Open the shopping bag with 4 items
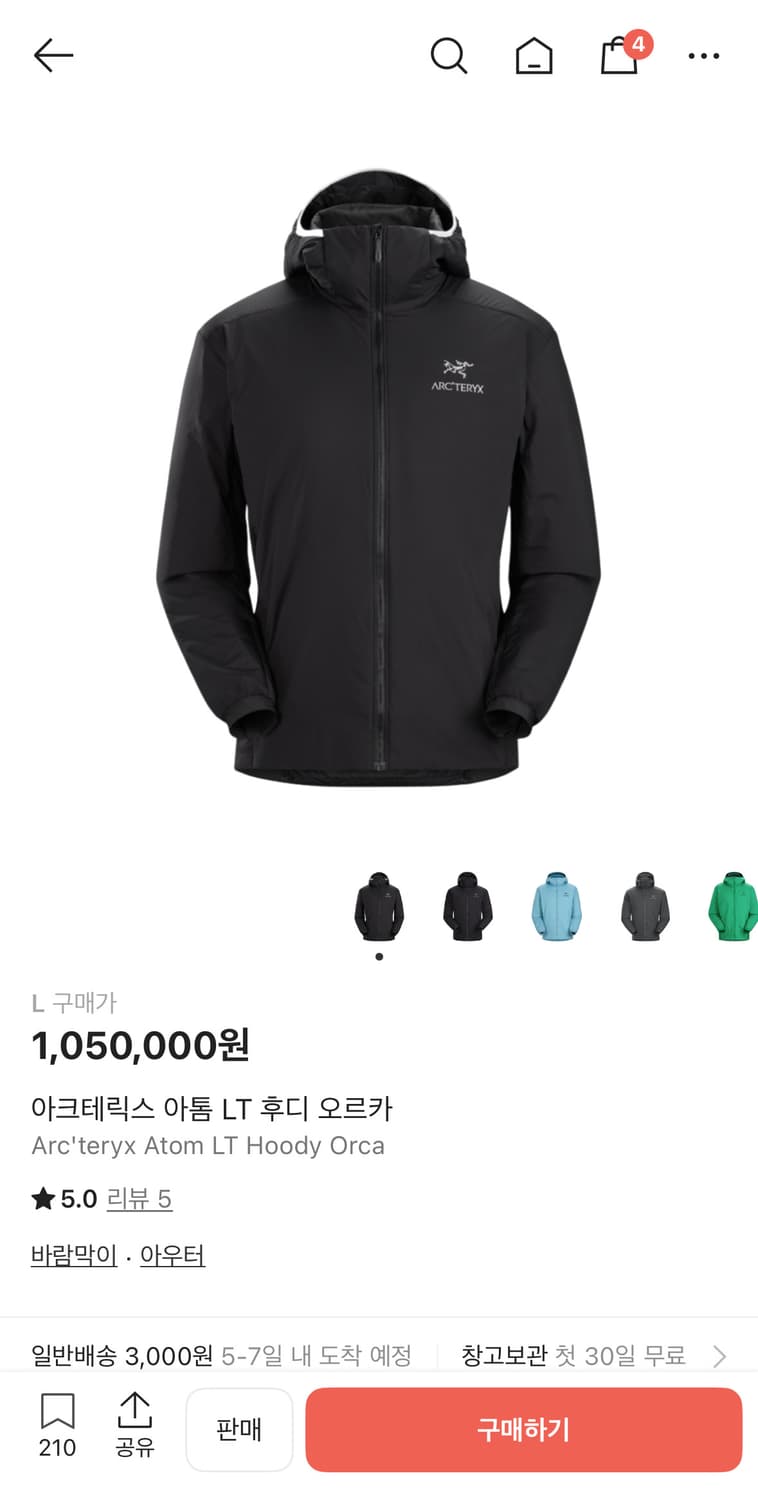Viewport: 758px width, 1500px height. [x=620, y=58]
